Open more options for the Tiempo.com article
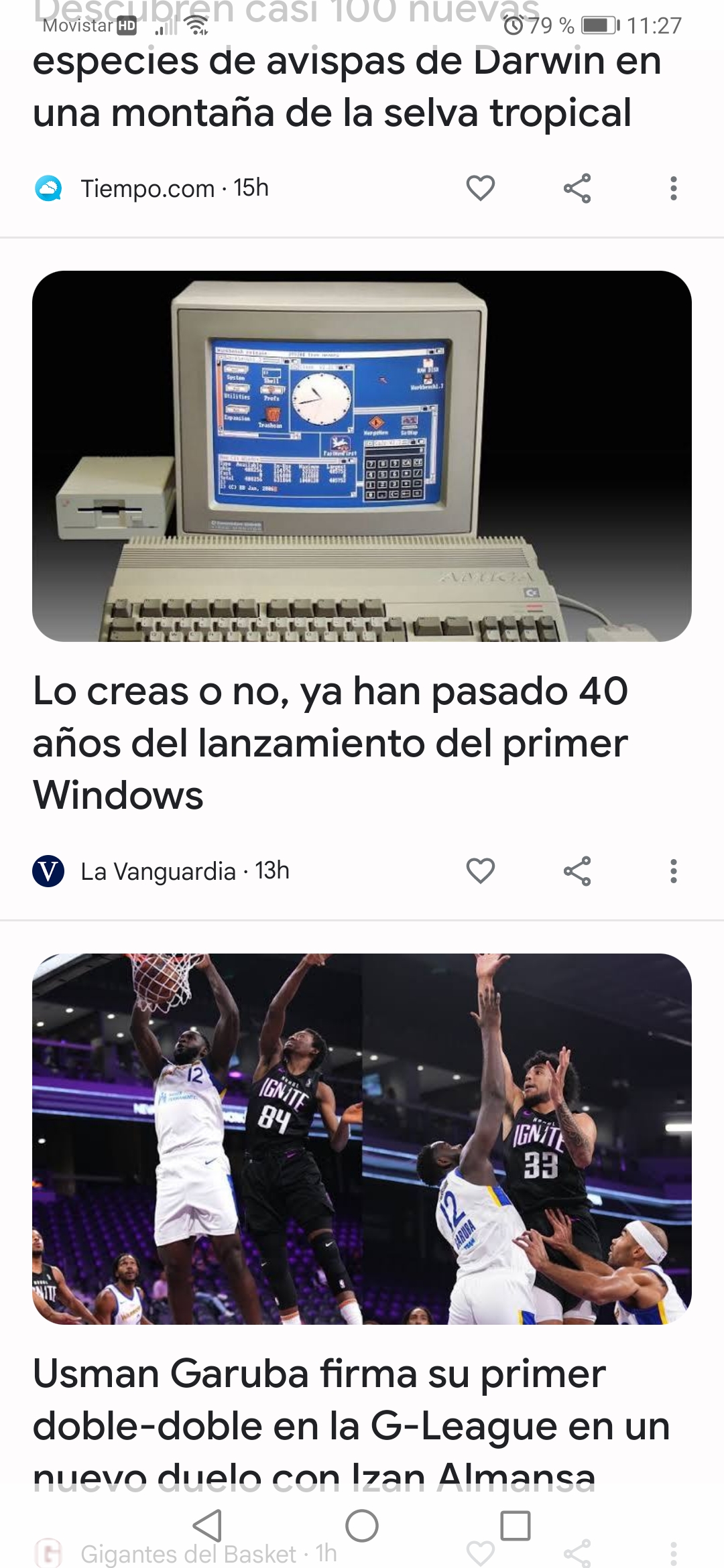Image resolution: width=724 pixels, height=1568 pixels. coord(674,188)
